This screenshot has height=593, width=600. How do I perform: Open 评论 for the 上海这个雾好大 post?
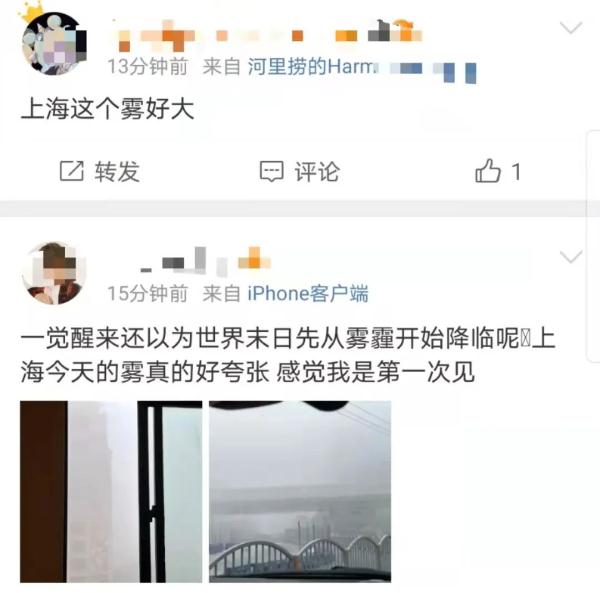pos(299,172)
